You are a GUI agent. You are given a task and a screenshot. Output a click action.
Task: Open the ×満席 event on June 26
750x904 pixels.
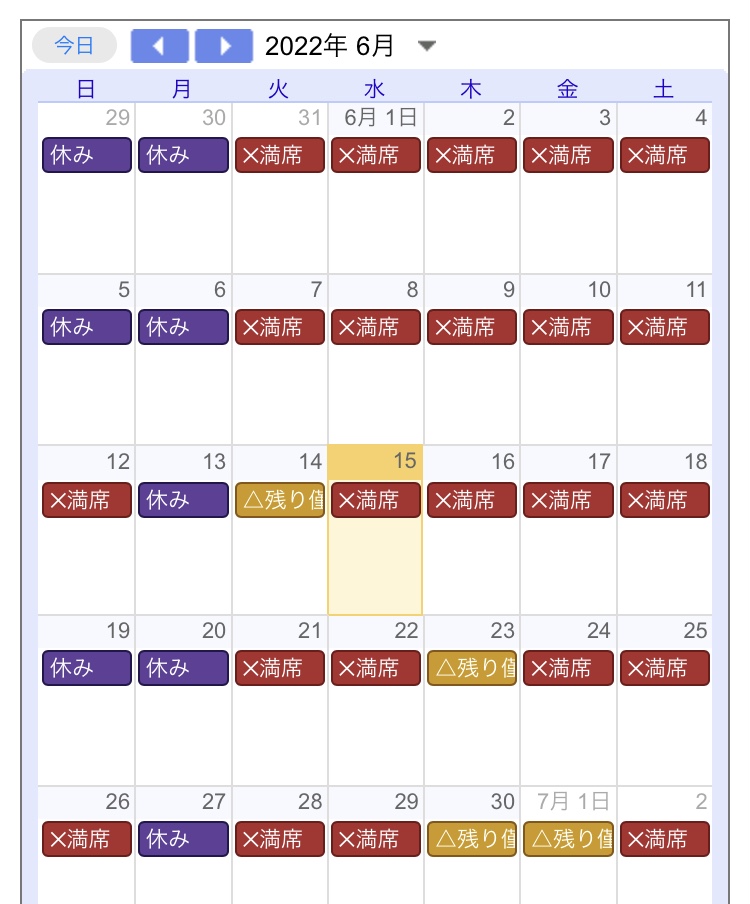(x=88, y=838)
